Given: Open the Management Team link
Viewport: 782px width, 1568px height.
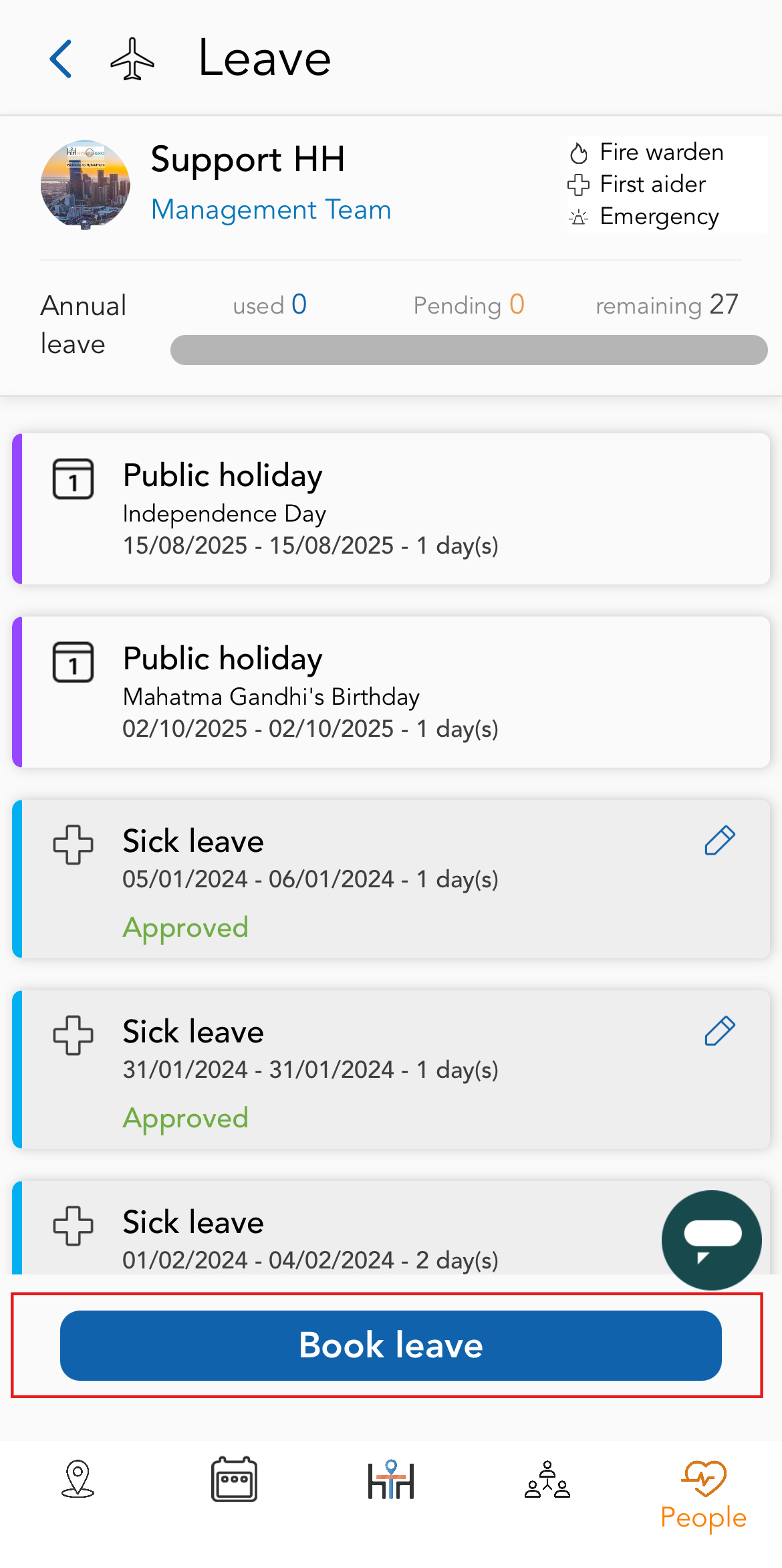Looking at the screenshot, I should coord(271,209).
